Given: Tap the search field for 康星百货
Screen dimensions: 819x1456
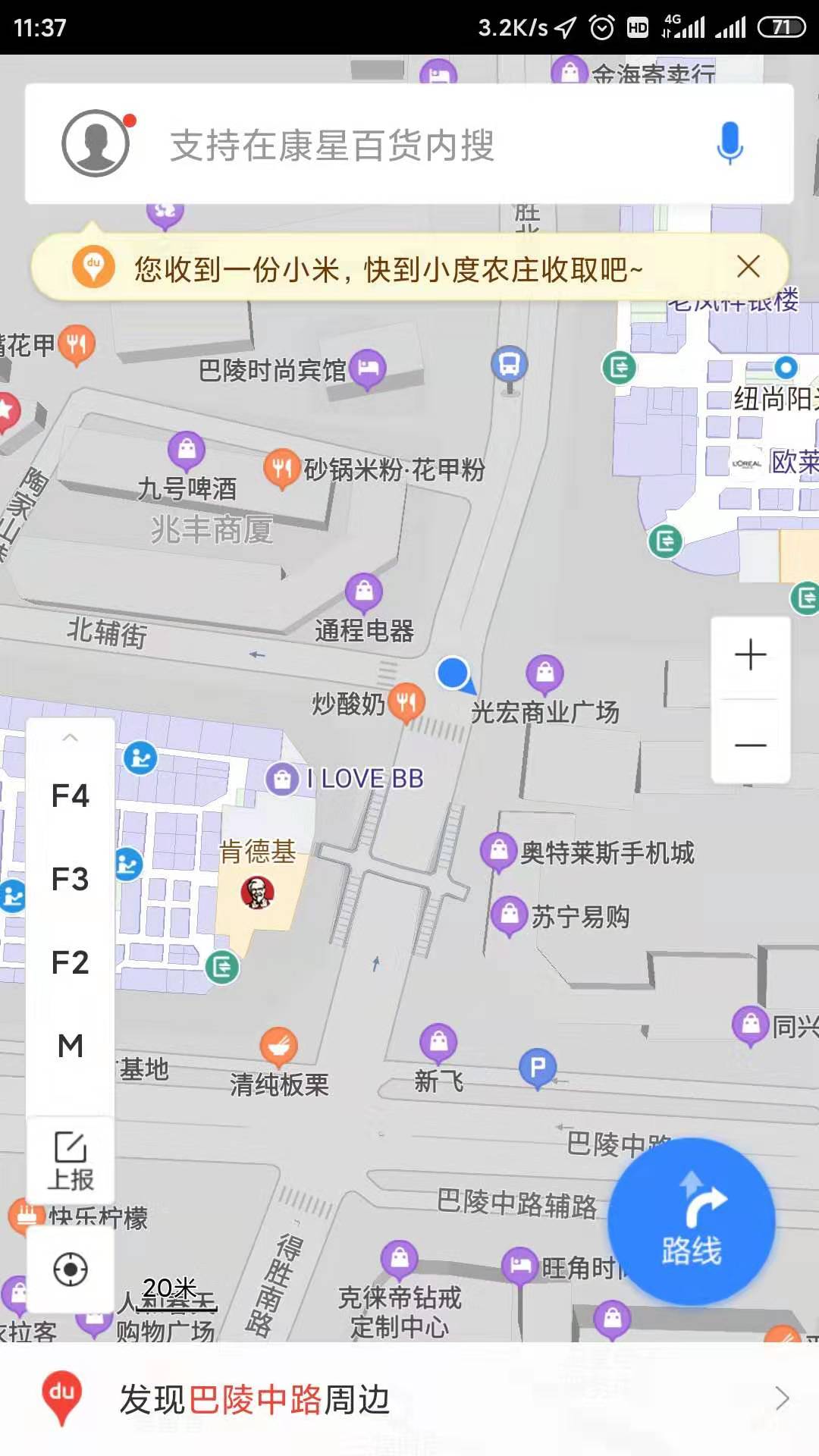Looking at the screenshot, I should point(425,145).
